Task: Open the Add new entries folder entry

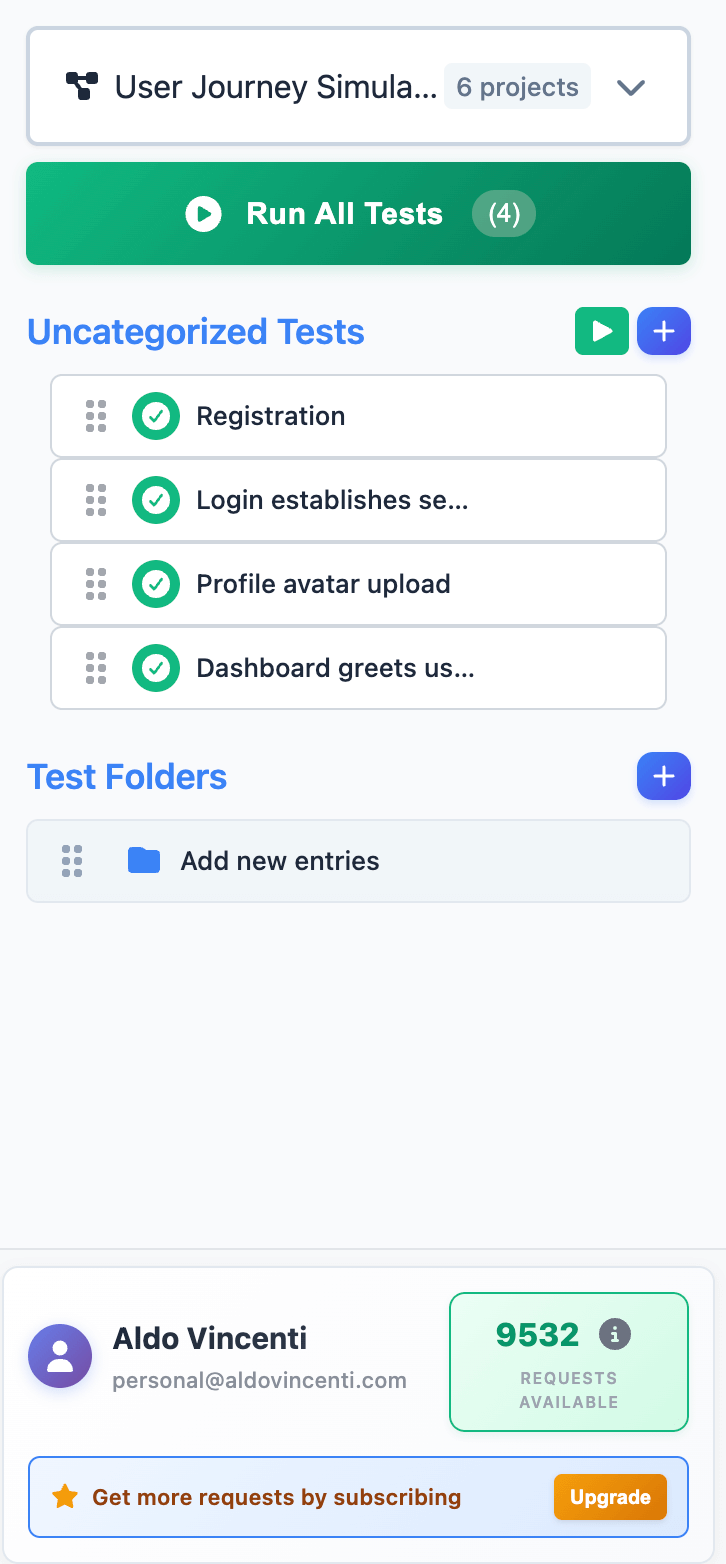Action: pyautogui.click(x=280, y=860)
